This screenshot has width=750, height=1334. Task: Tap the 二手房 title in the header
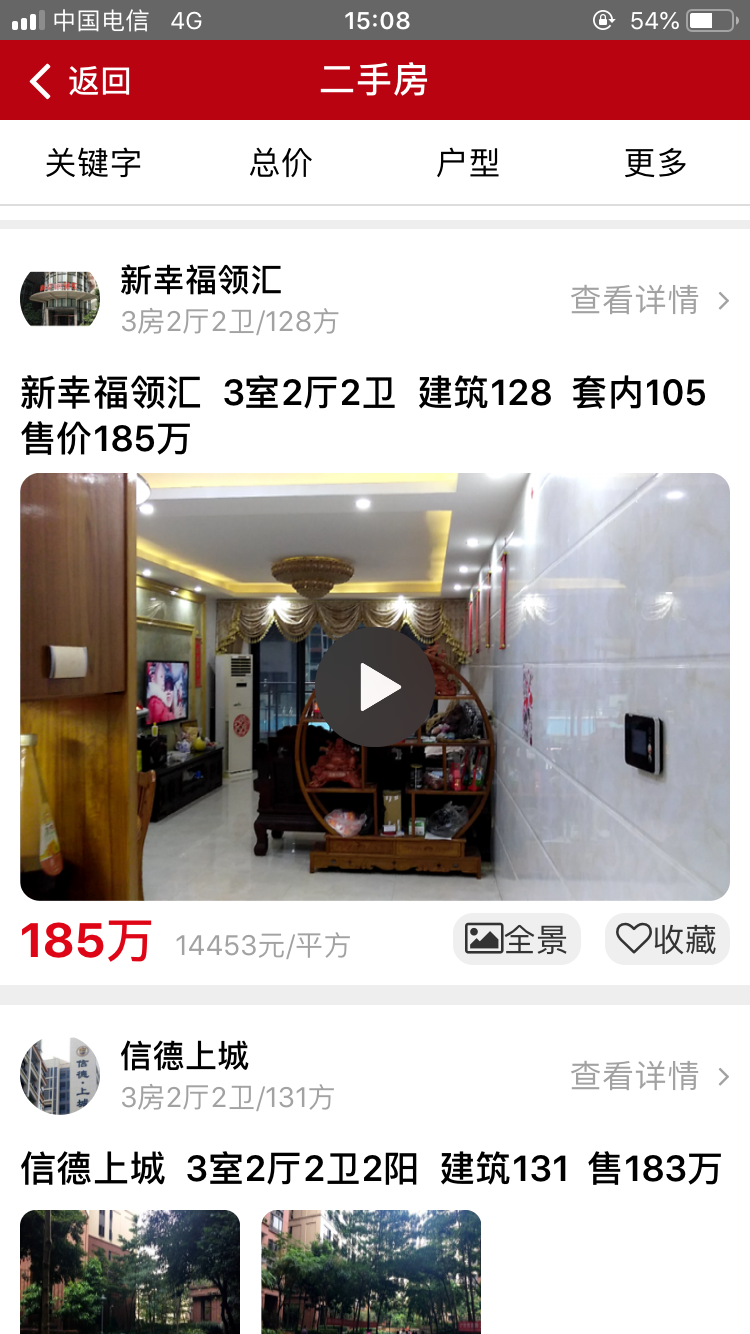374,81
